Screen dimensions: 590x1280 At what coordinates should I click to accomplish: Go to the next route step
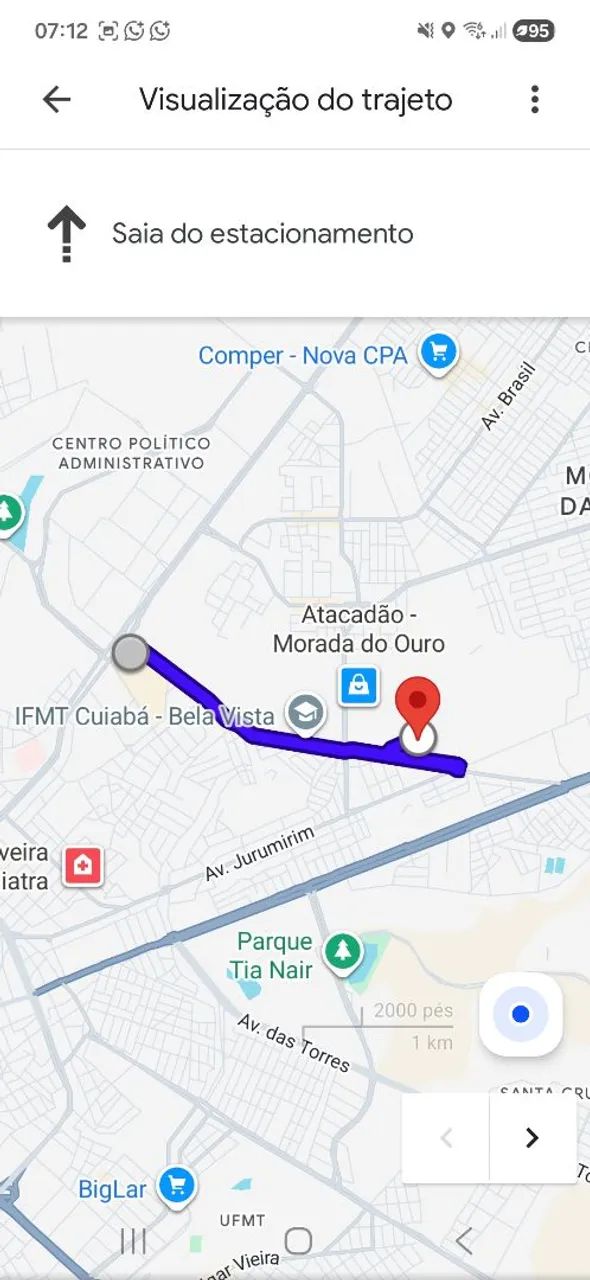[532, 1138]
